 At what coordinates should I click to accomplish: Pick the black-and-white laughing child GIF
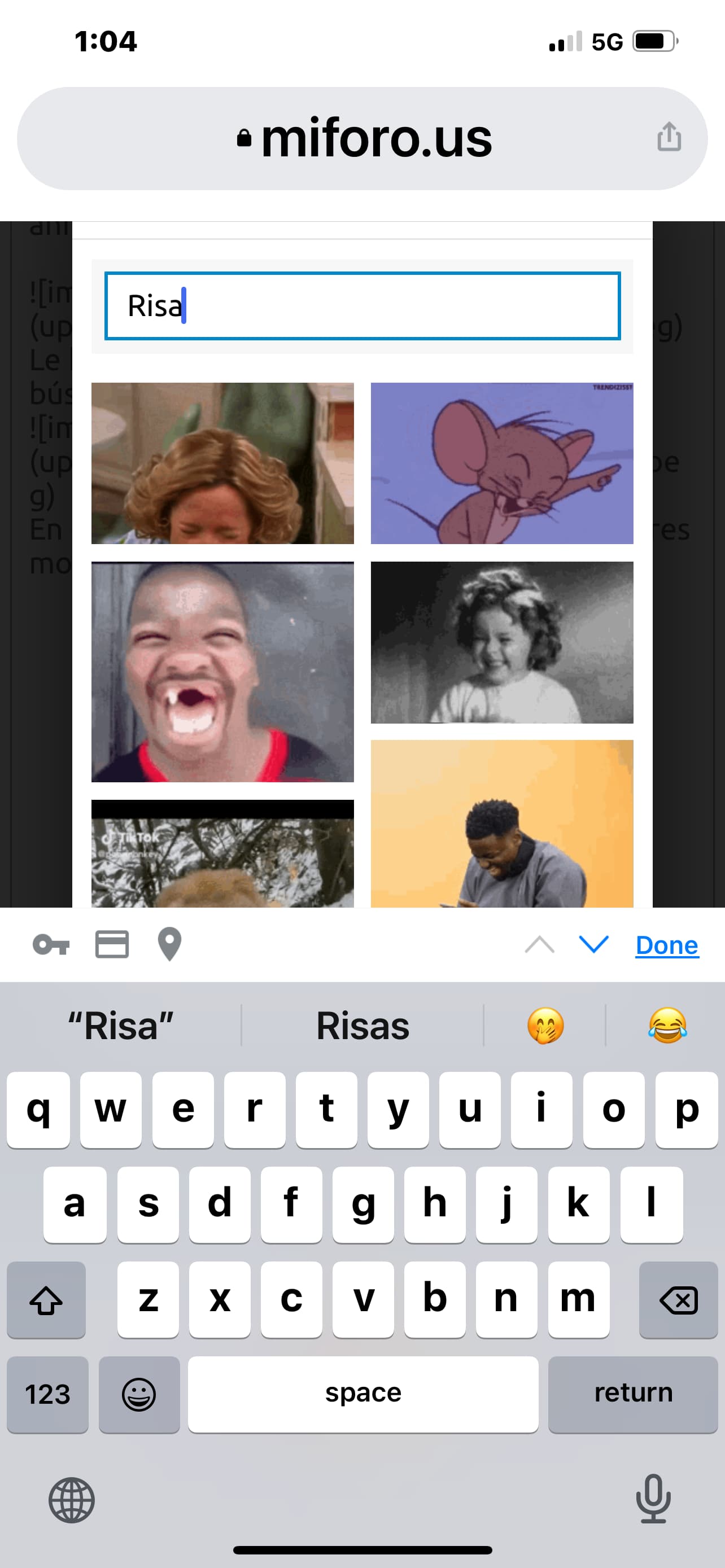(x=501, y=642)
